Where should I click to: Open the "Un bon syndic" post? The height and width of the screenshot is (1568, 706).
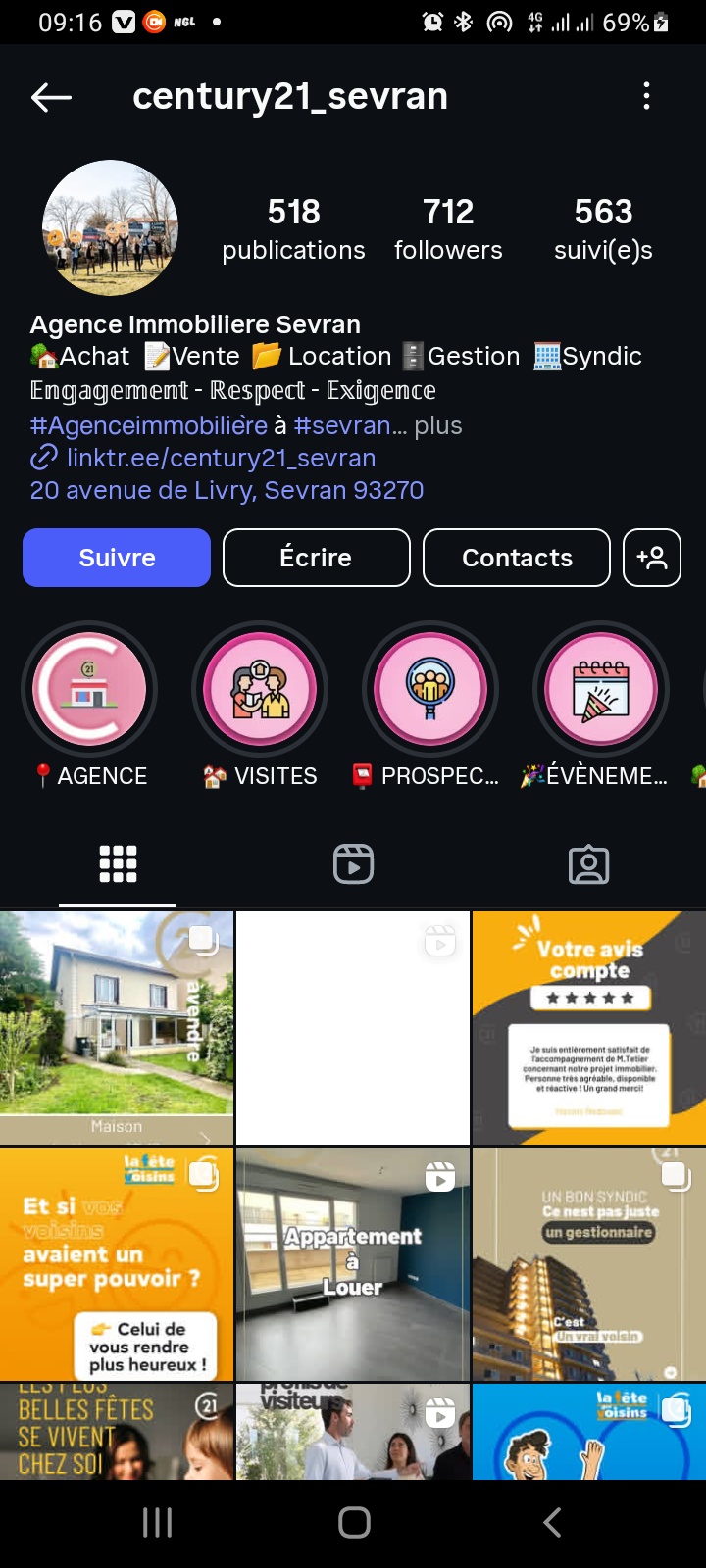click(589, 1264)
